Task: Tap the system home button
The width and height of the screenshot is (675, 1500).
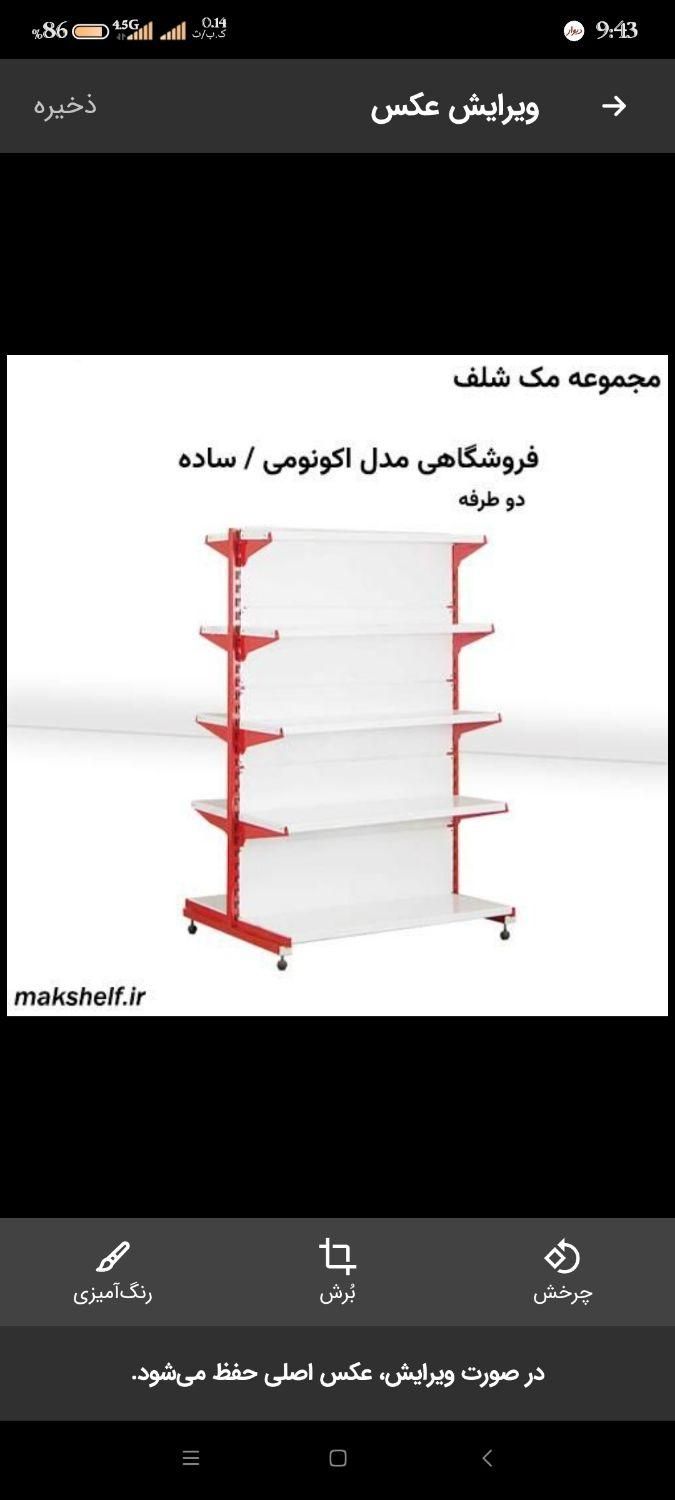Action: [x=338, y=1458]
